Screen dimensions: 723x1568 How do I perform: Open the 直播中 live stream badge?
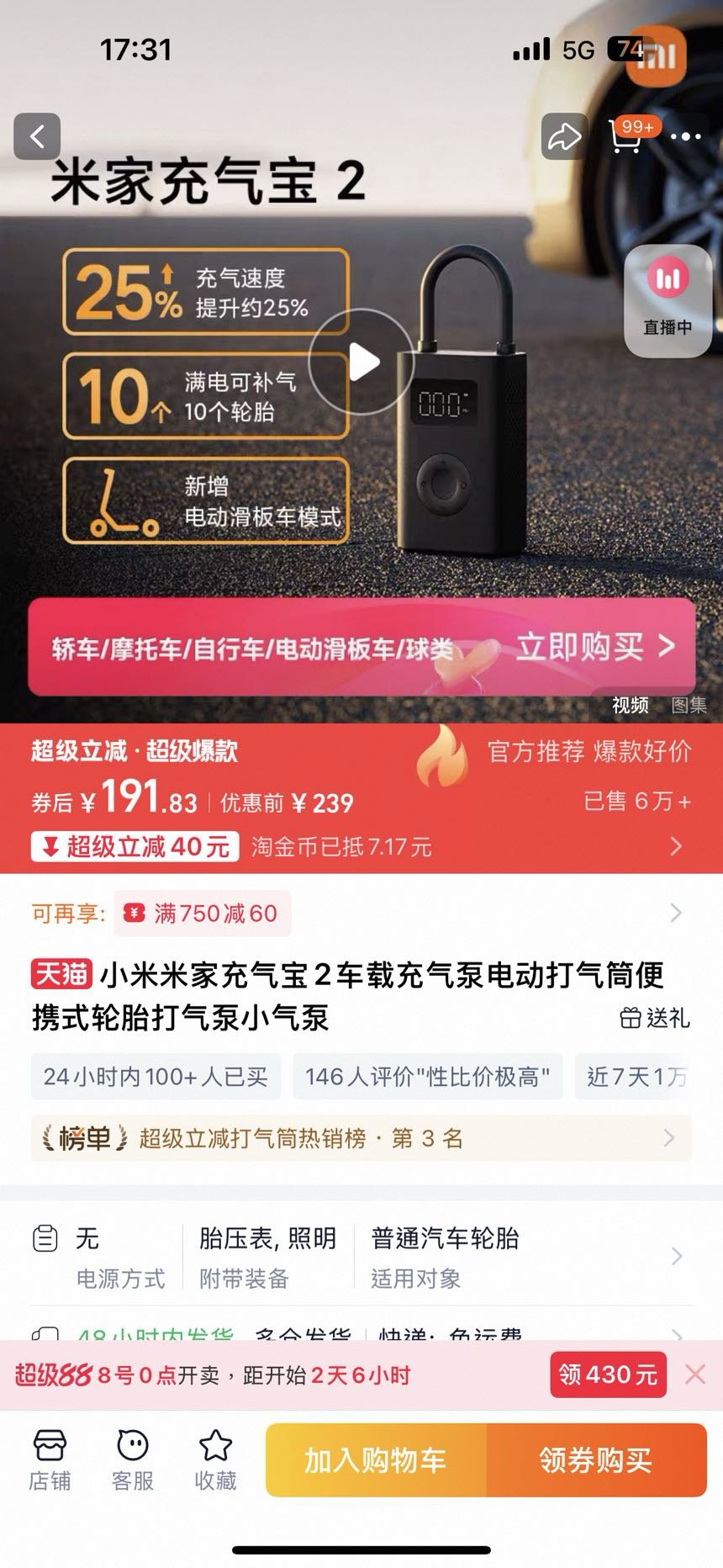pyautogui.click(x=668, y=300)
